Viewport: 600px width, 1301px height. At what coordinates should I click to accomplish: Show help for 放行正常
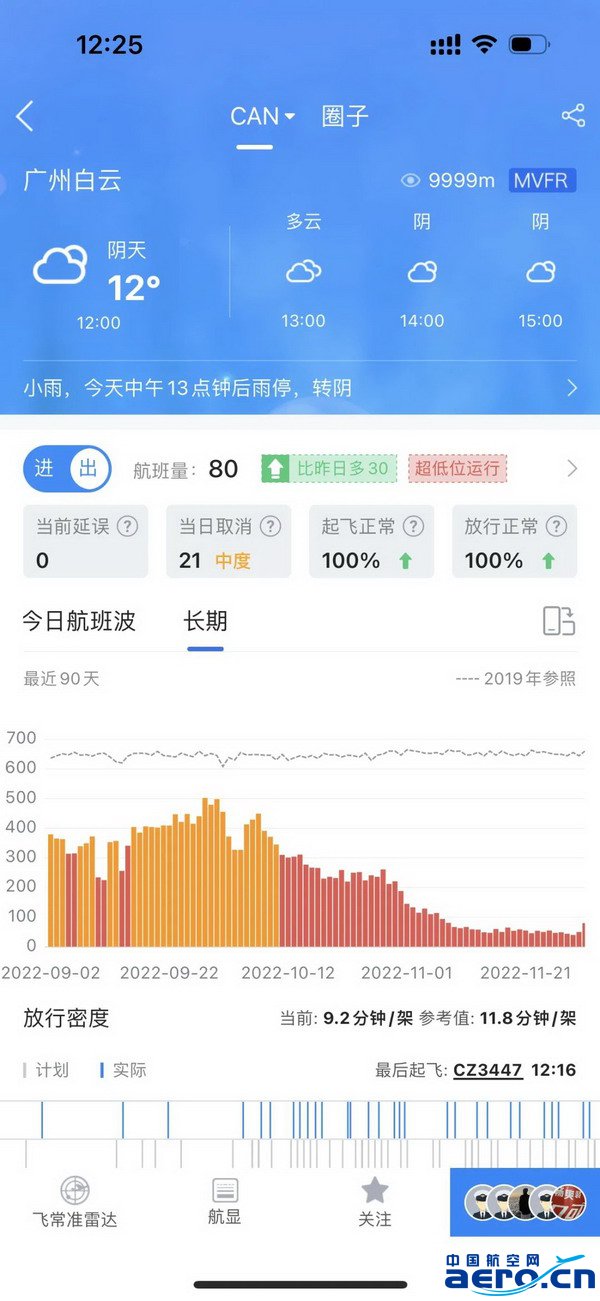(557, 526)
